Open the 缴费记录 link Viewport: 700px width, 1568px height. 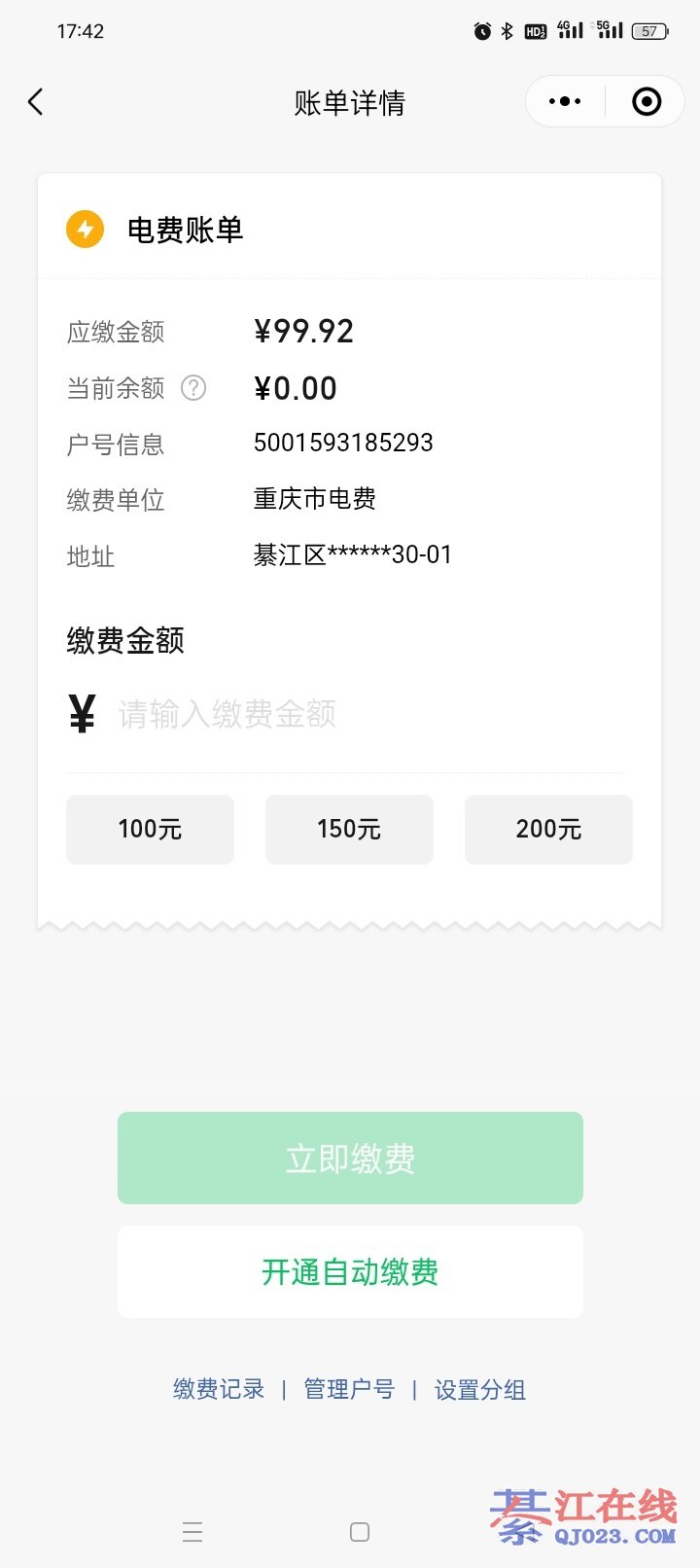point(219,1390)
